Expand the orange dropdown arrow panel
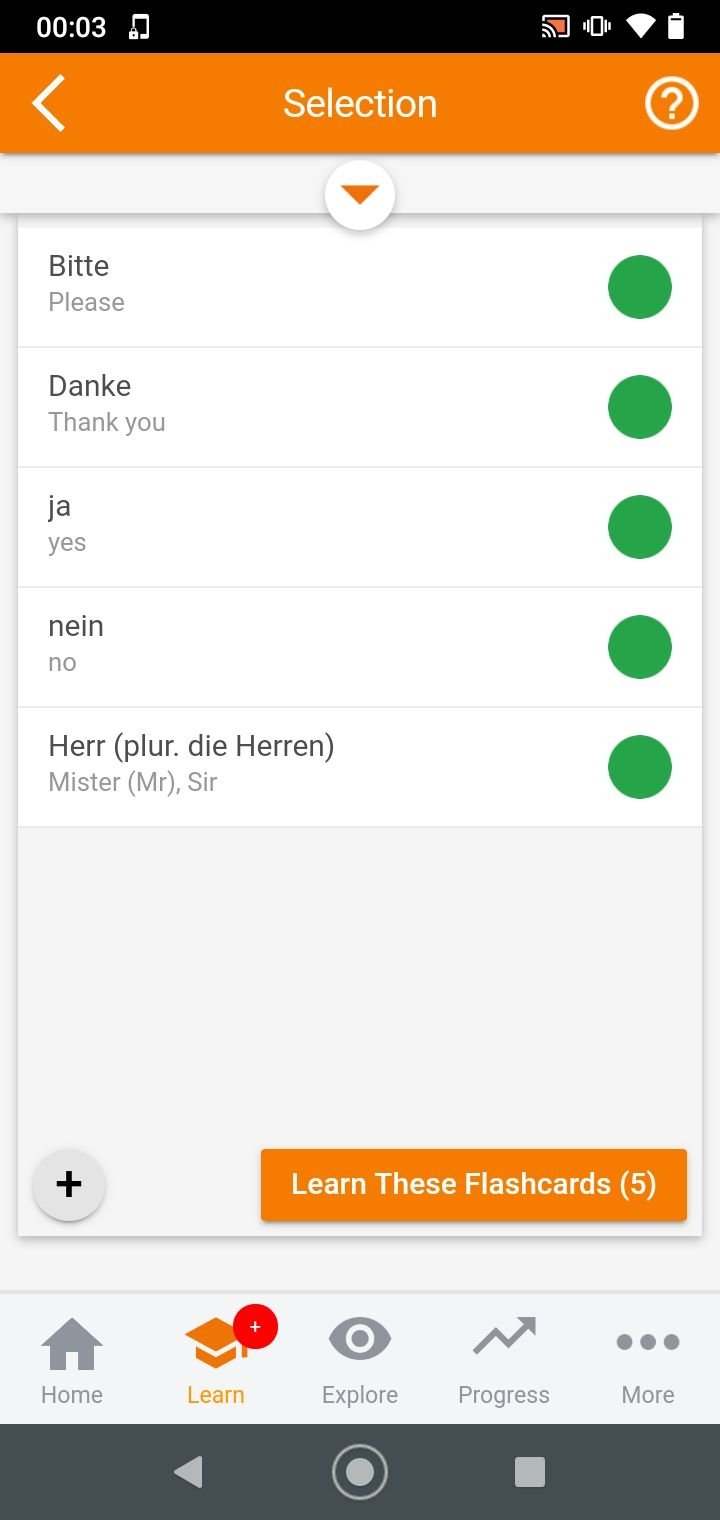This screenshot has height=1520, width=720. (360, 195)
